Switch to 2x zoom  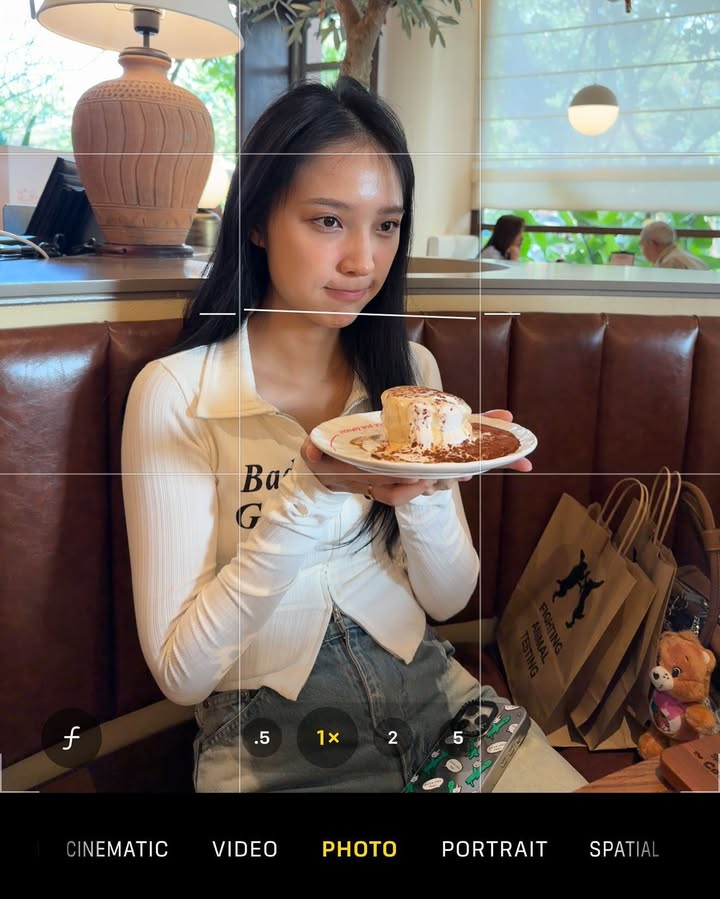[x=393, y=738]
